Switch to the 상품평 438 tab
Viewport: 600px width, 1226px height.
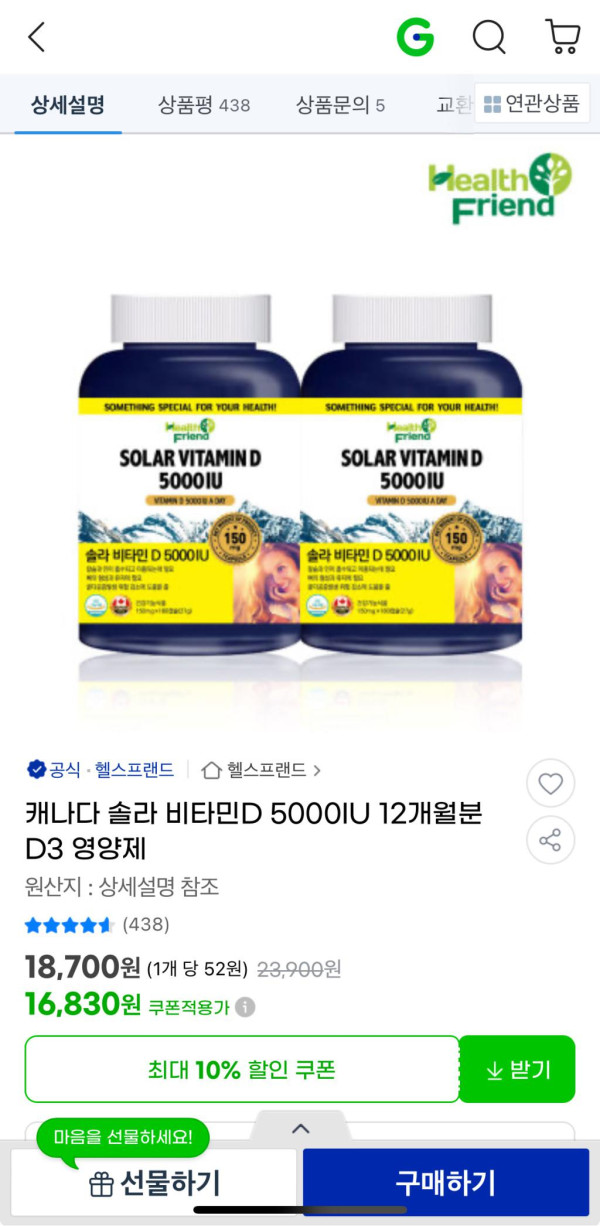pos(204,104)
